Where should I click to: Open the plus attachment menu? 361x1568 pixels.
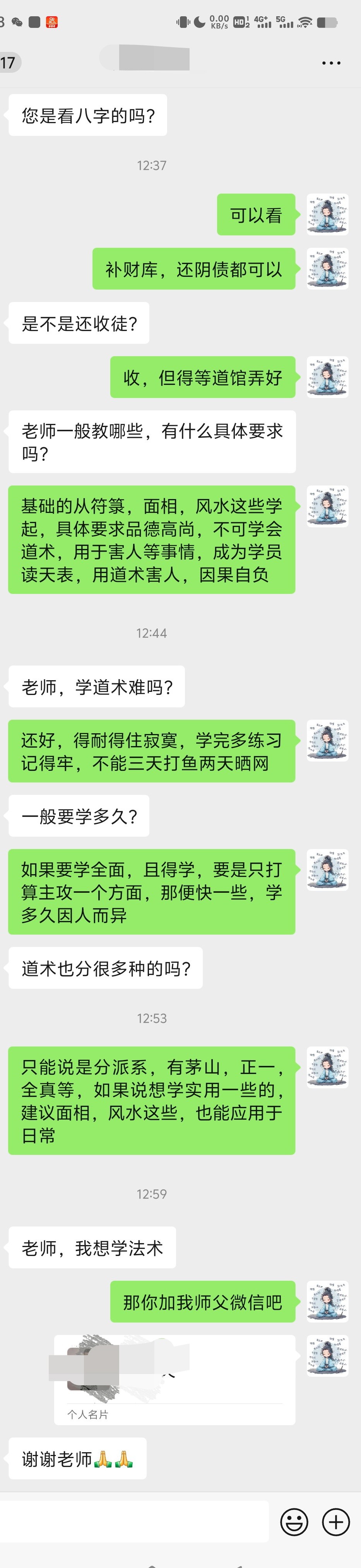(x=335, y=1522)
